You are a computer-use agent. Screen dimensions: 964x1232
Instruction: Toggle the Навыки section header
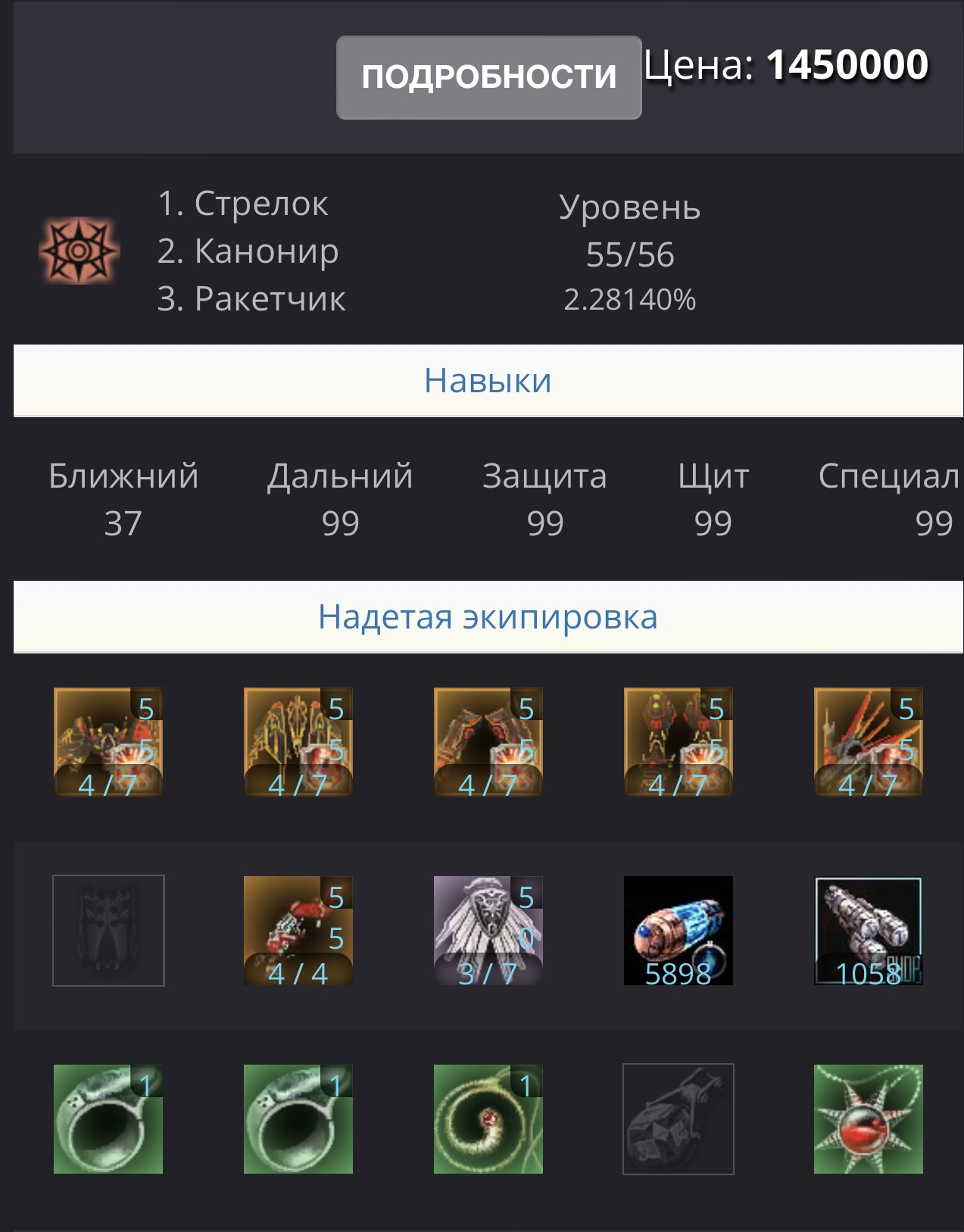pos(488,380)
